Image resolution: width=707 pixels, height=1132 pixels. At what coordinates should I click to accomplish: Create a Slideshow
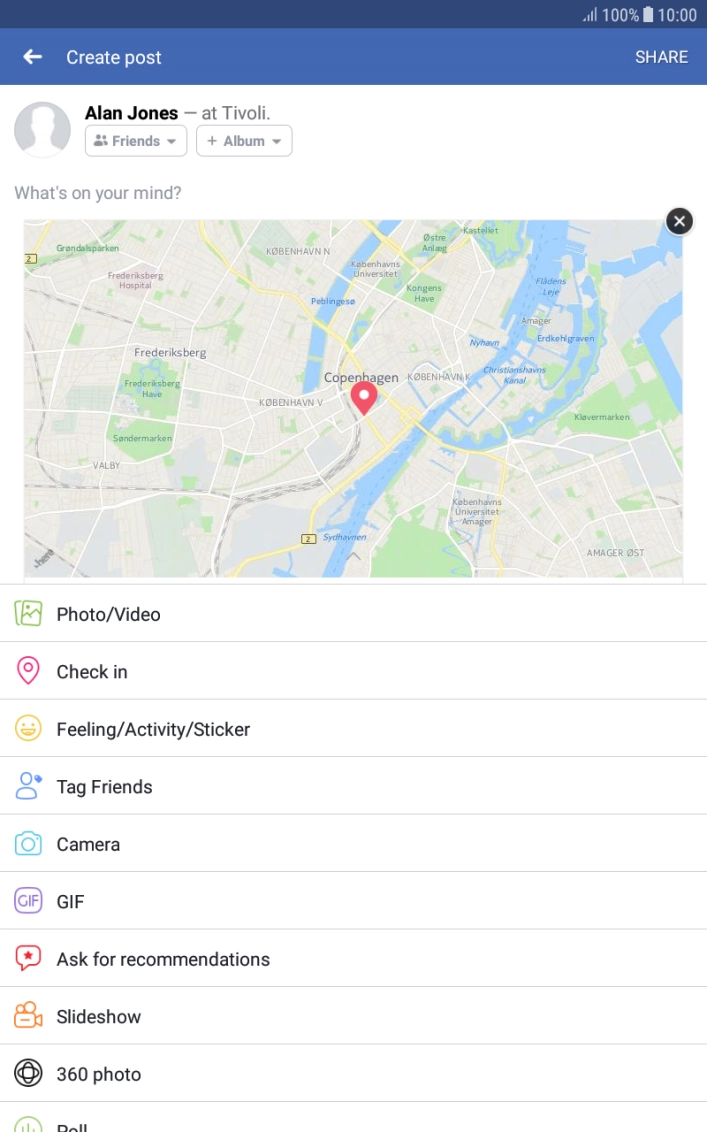[353, 1016]
